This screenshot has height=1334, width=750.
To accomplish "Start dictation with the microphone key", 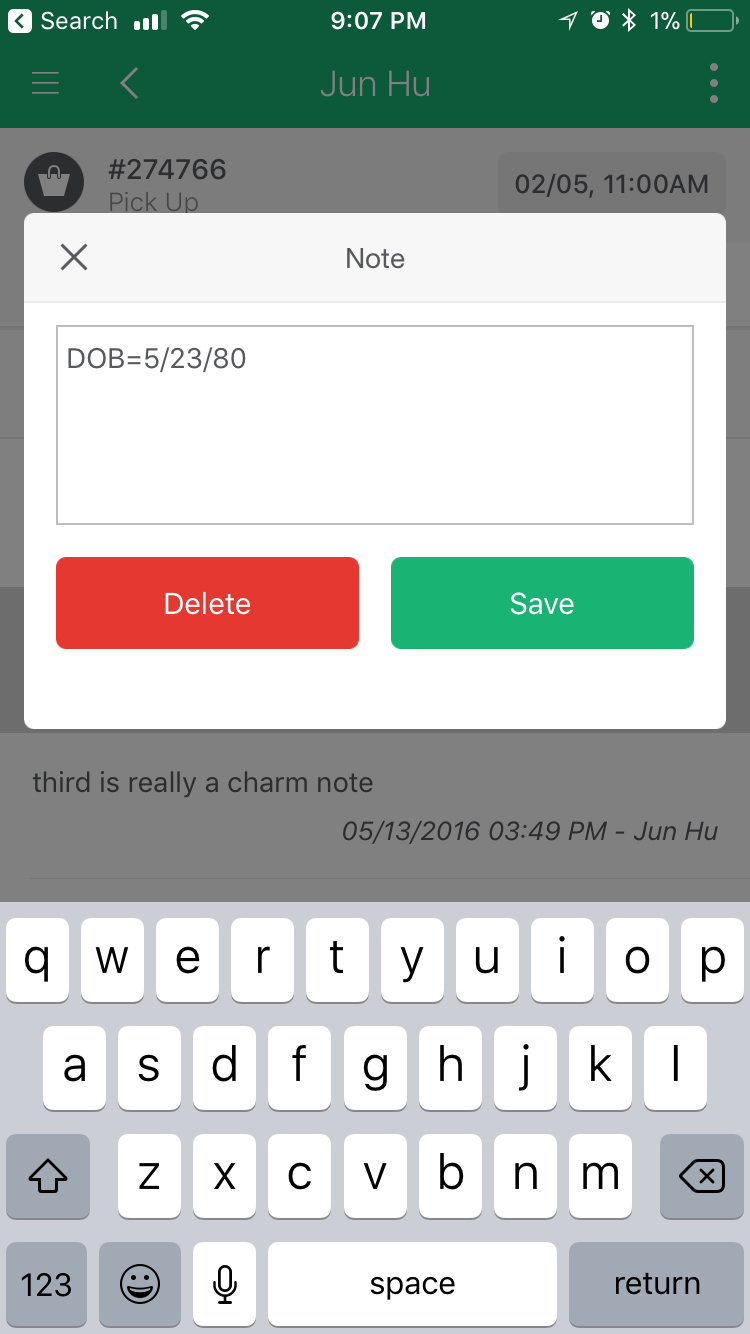I will click(225, 1284).
